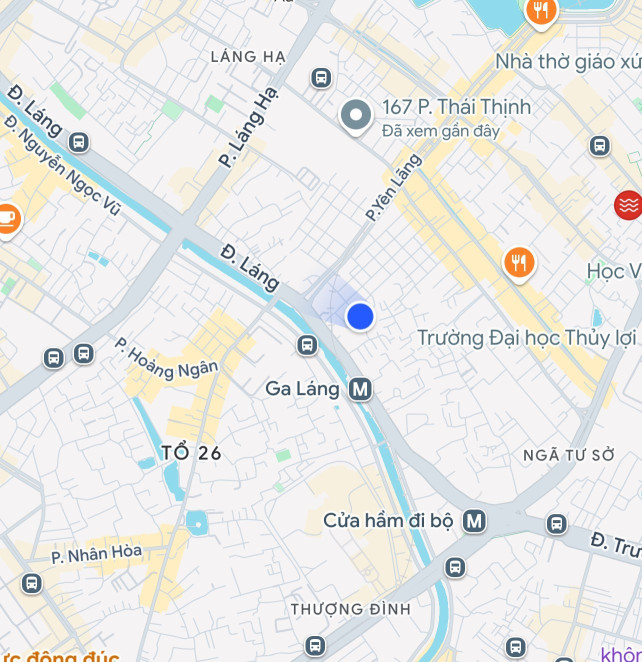Select the red swimming marker
Screen dimensions: 642x662
(x=628, y=205)
